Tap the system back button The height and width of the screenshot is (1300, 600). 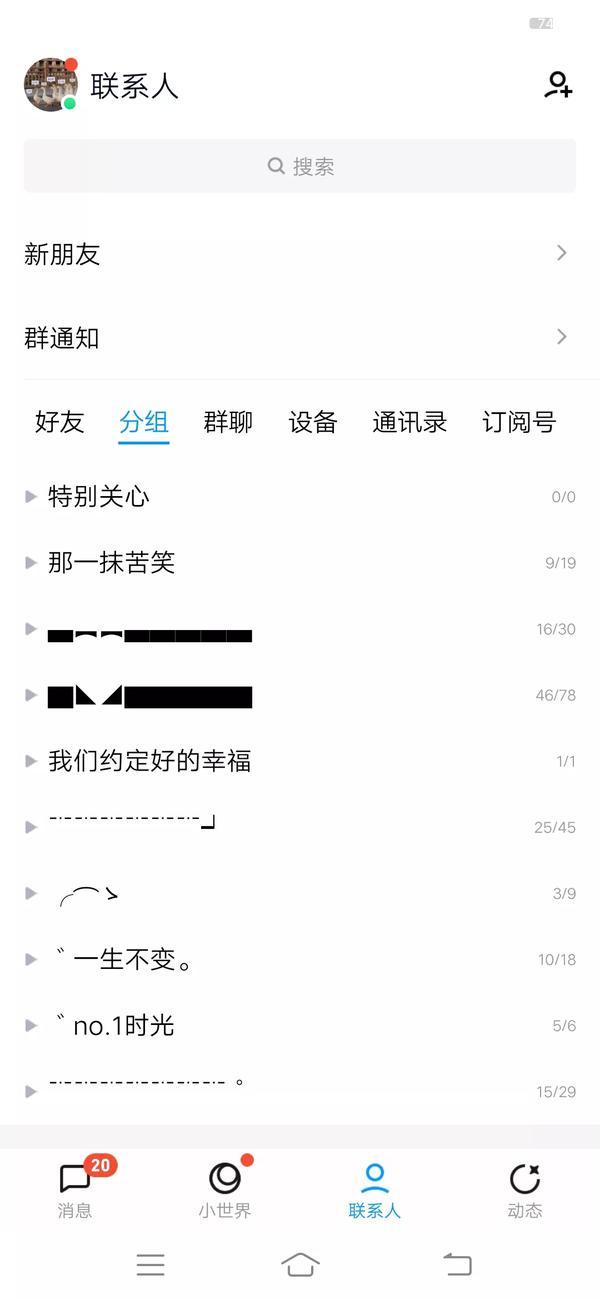tap(457, 1265)
